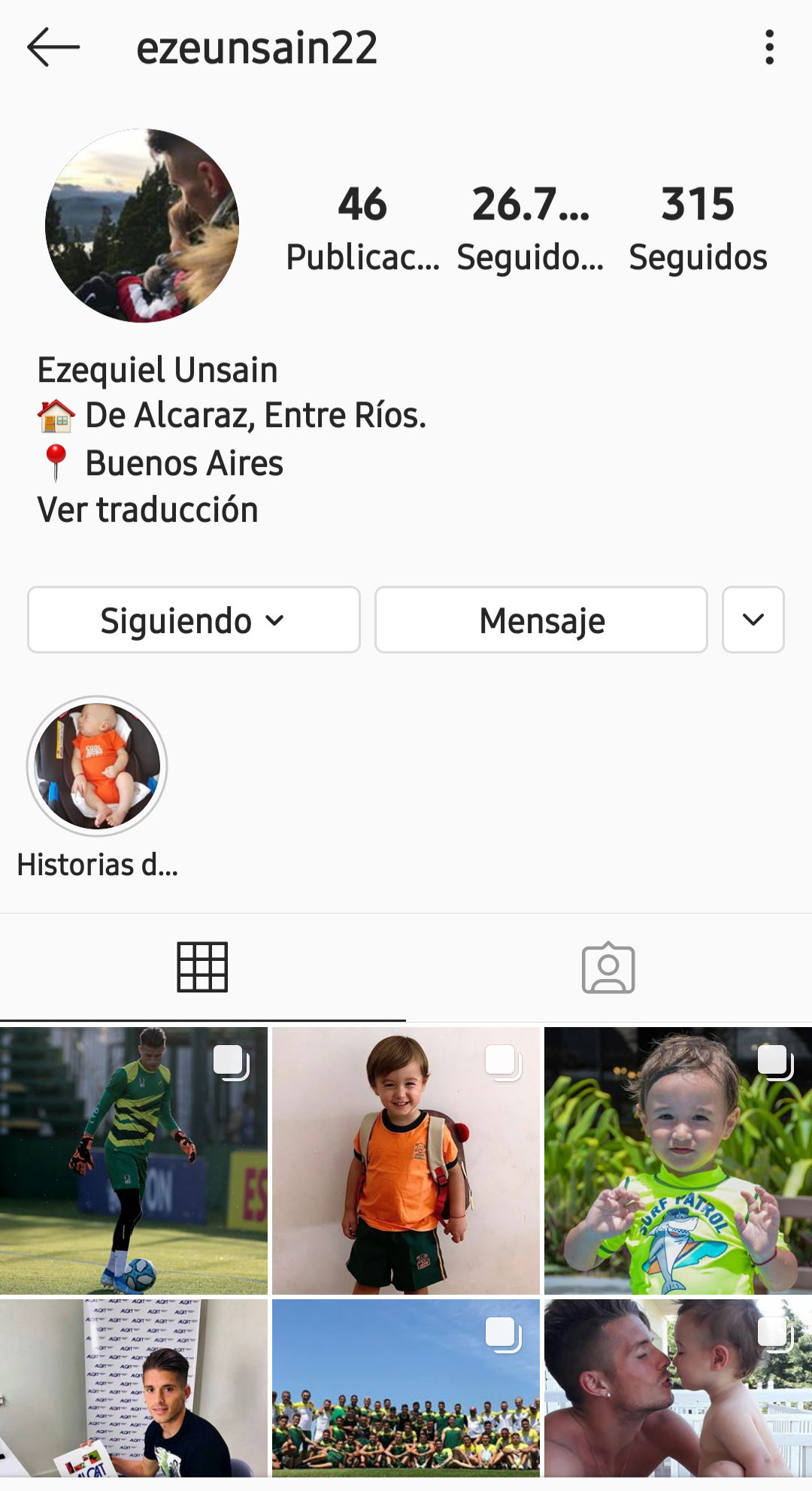Screen dimensions: 812x1491
Task: Open the post in front of sponsor banner
Action: [134, 1388]
